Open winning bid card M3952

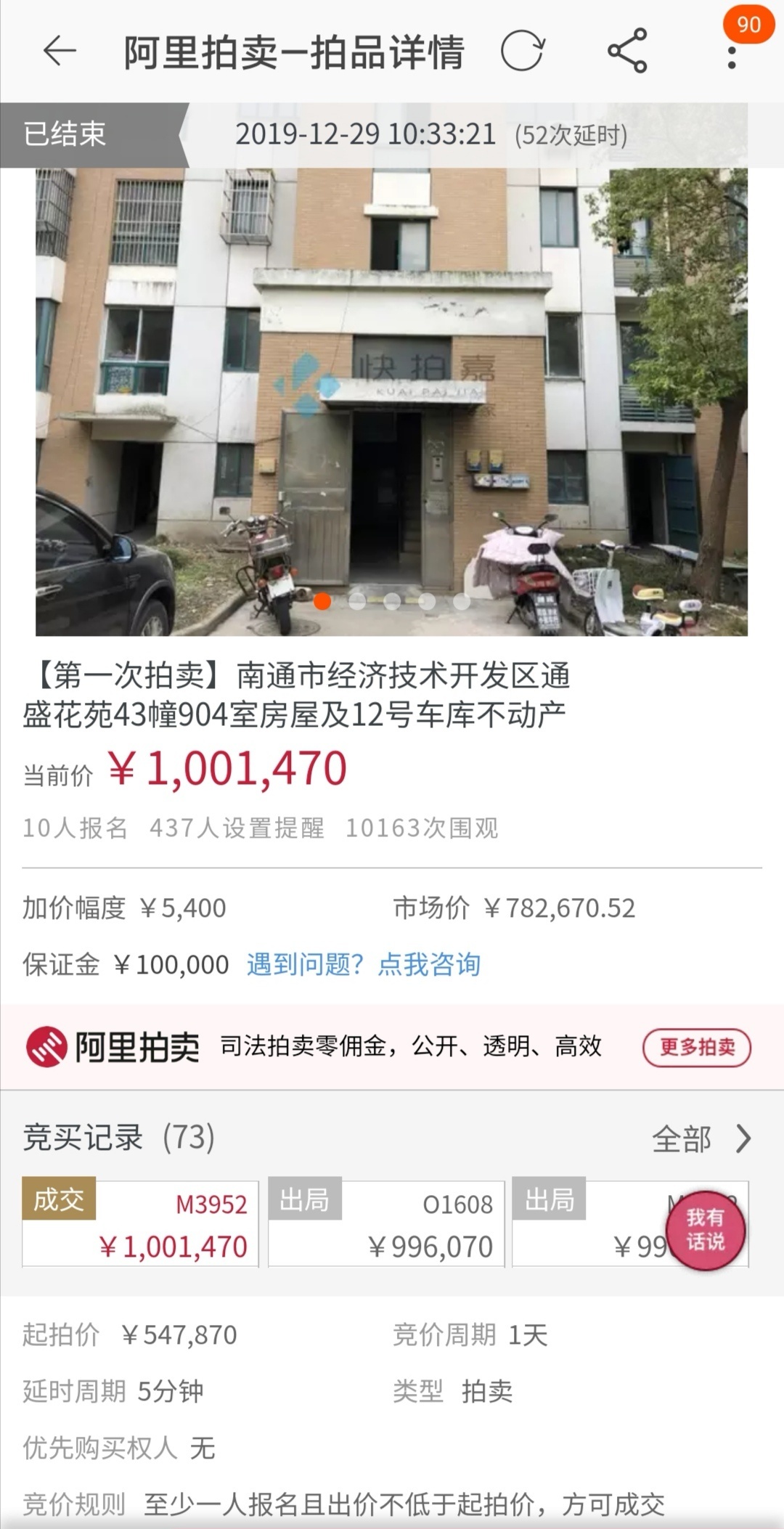140,1224
